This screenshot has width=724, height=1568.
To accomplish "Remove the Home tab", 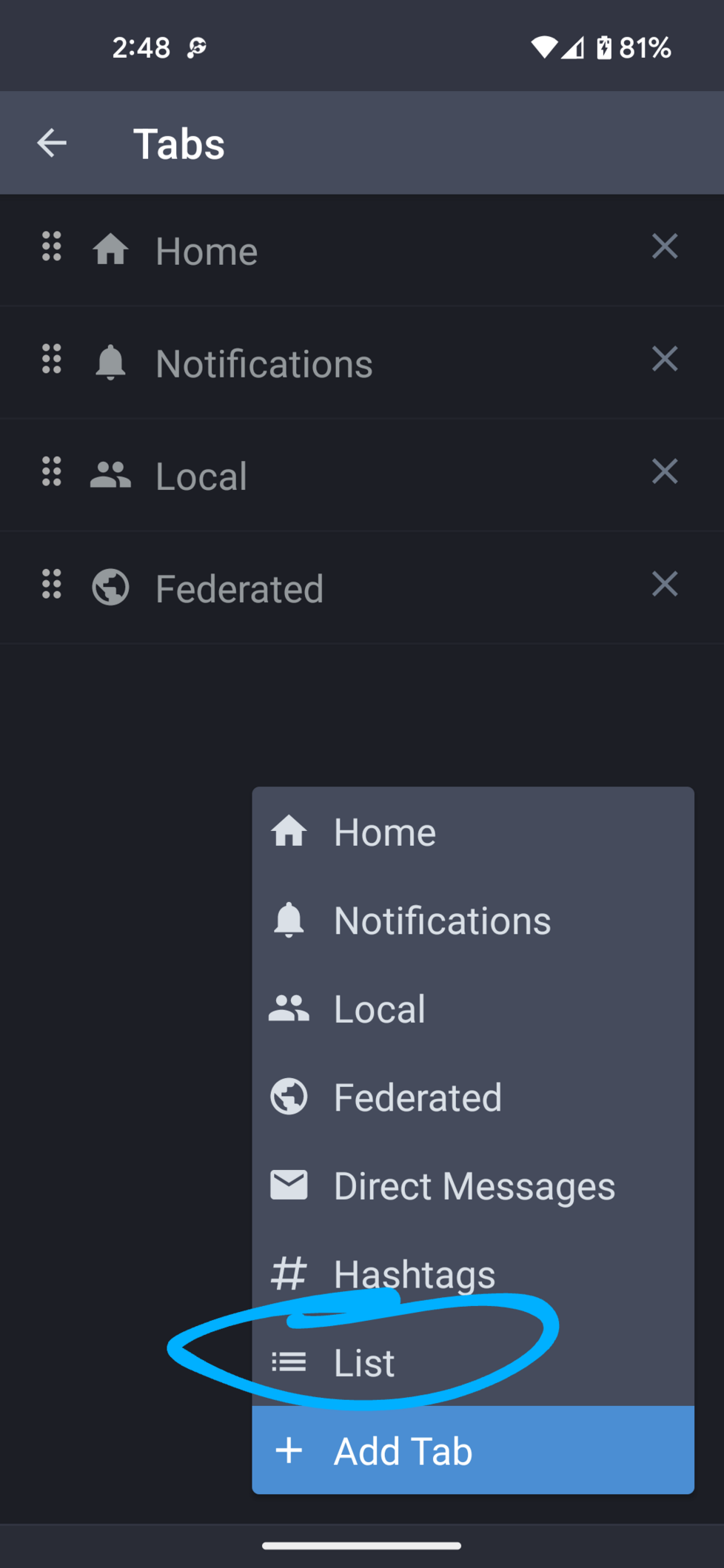I will [x=664, y=246].
